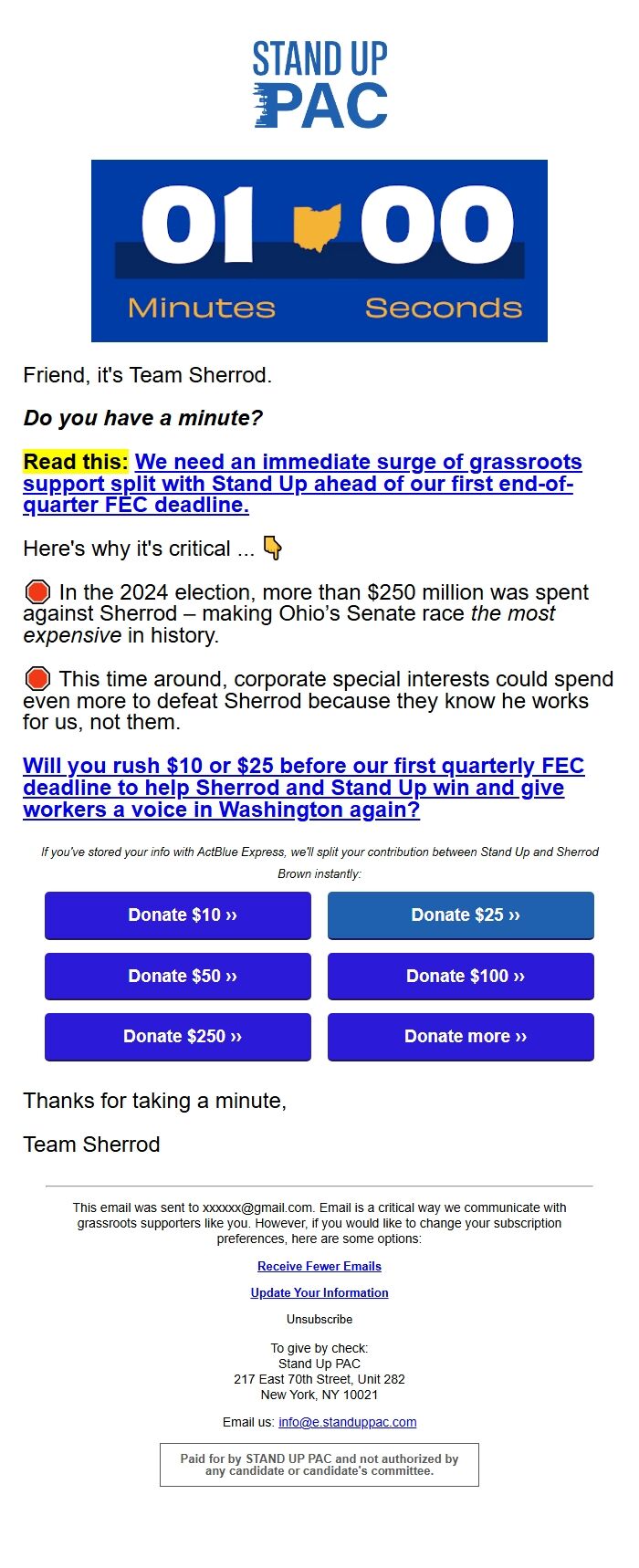Open the Receive Fewer Emails link

tap(319, 1266)
